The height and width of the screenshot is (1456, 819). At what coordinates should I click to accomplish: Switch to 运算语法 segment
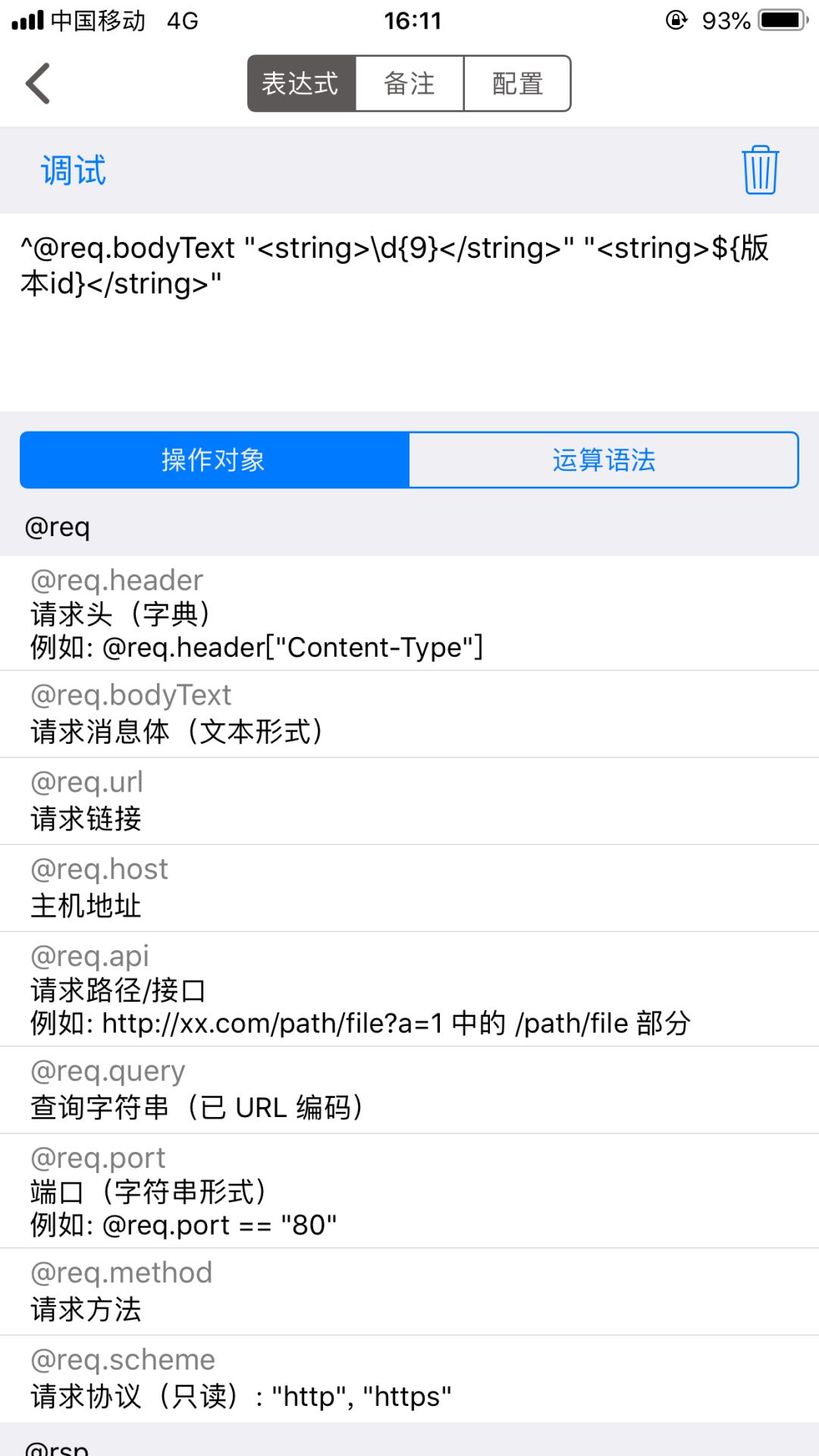603,460
